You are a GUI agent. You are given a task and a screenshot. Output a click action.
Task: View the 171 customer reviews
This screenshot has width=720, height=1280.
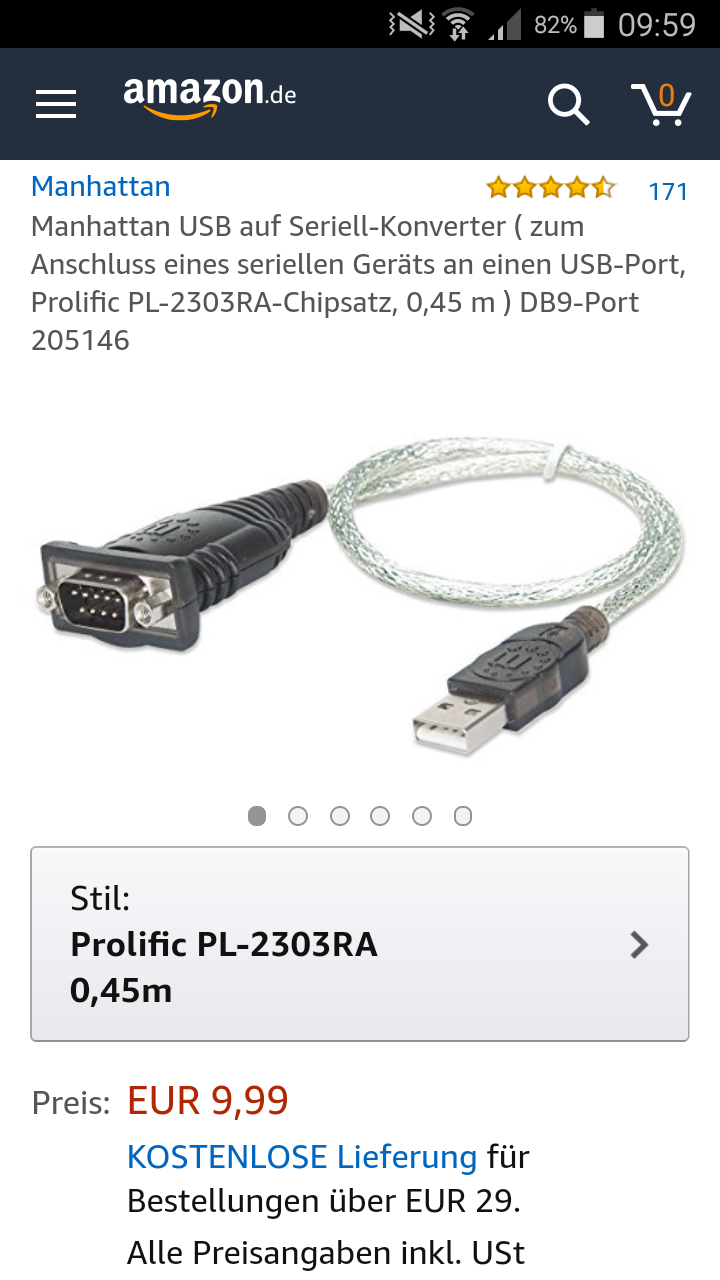[x=668, y=191]
